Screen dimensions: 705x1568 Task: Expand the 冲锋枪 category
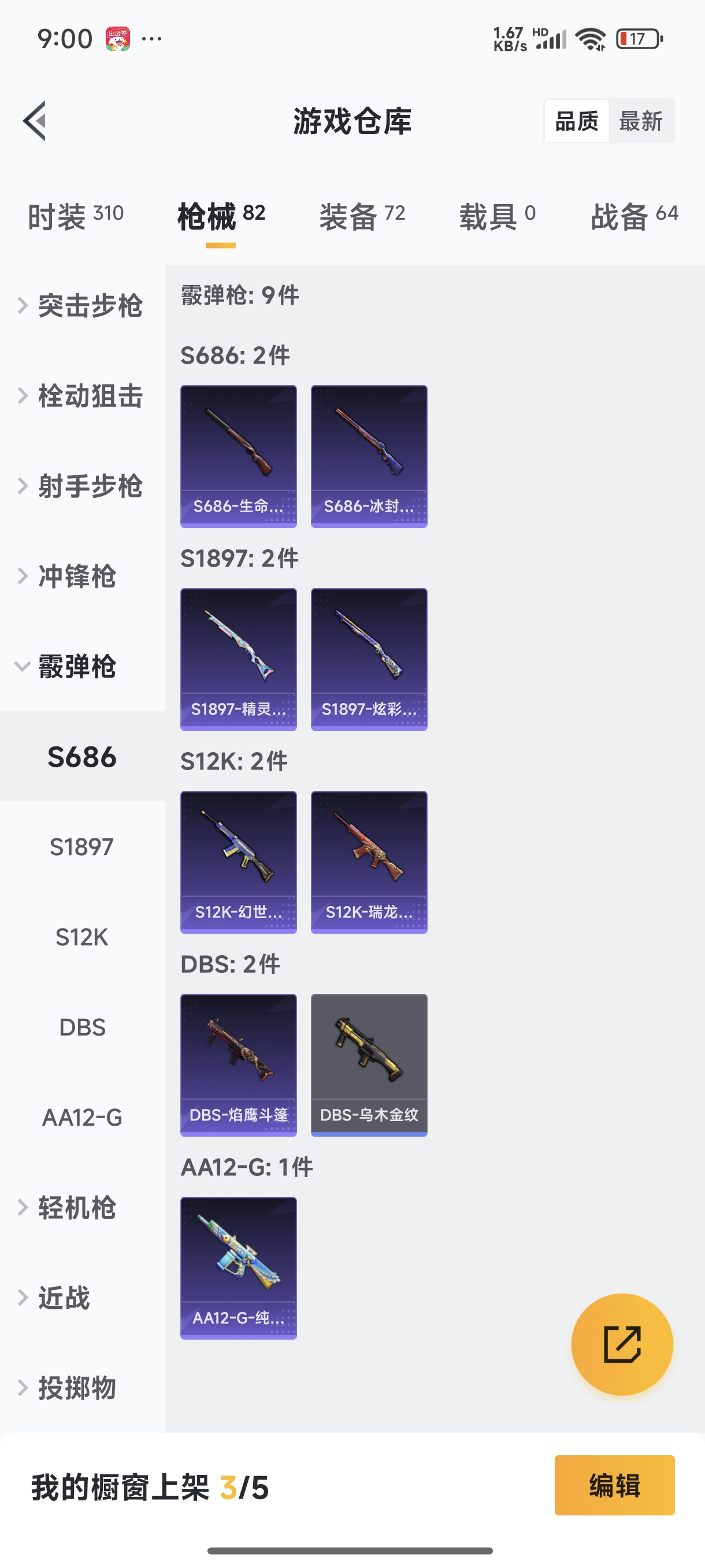(x=78, y=577)
